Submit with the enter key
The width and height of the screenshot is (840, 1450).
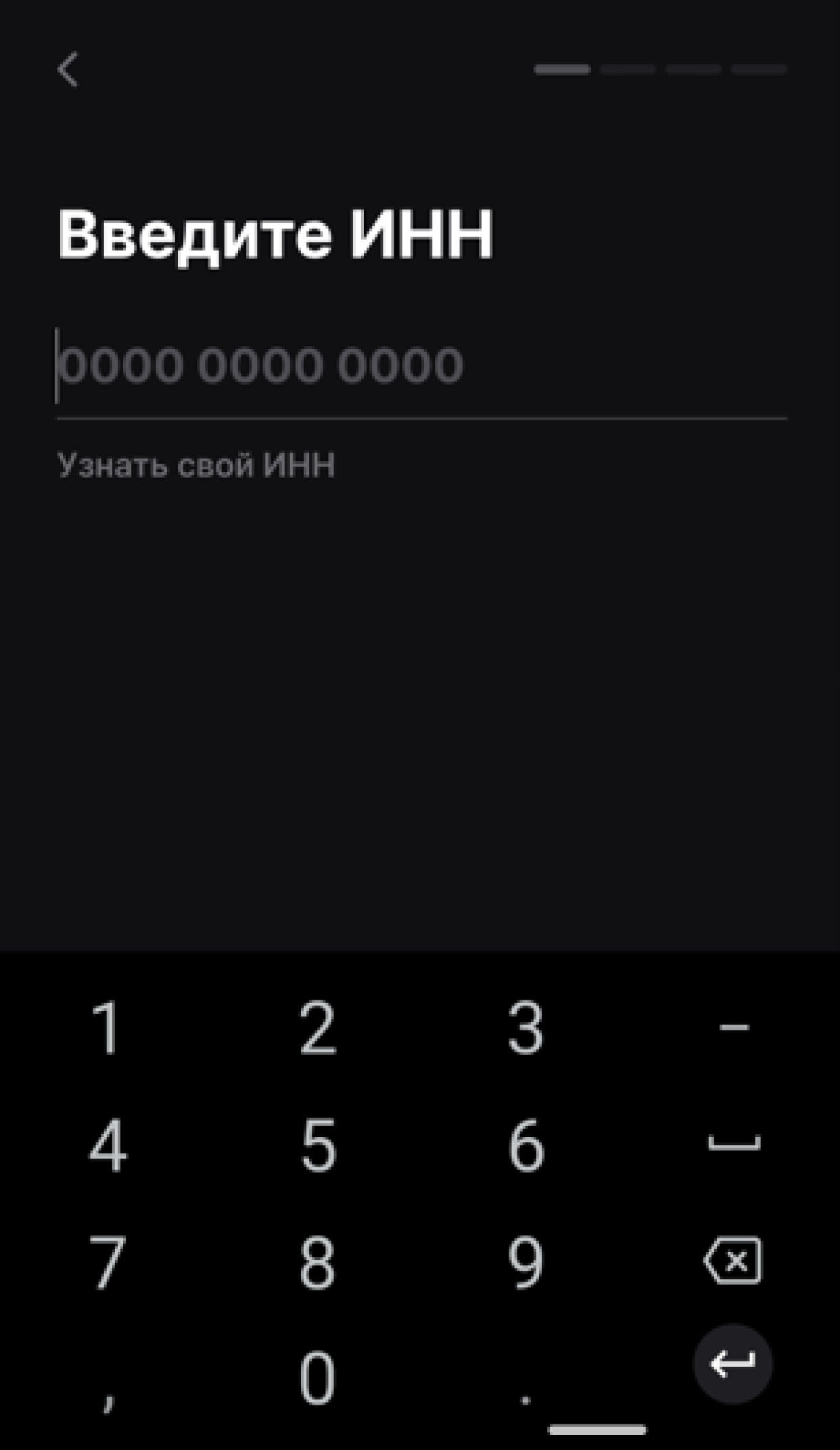(x=732, y=1364)
